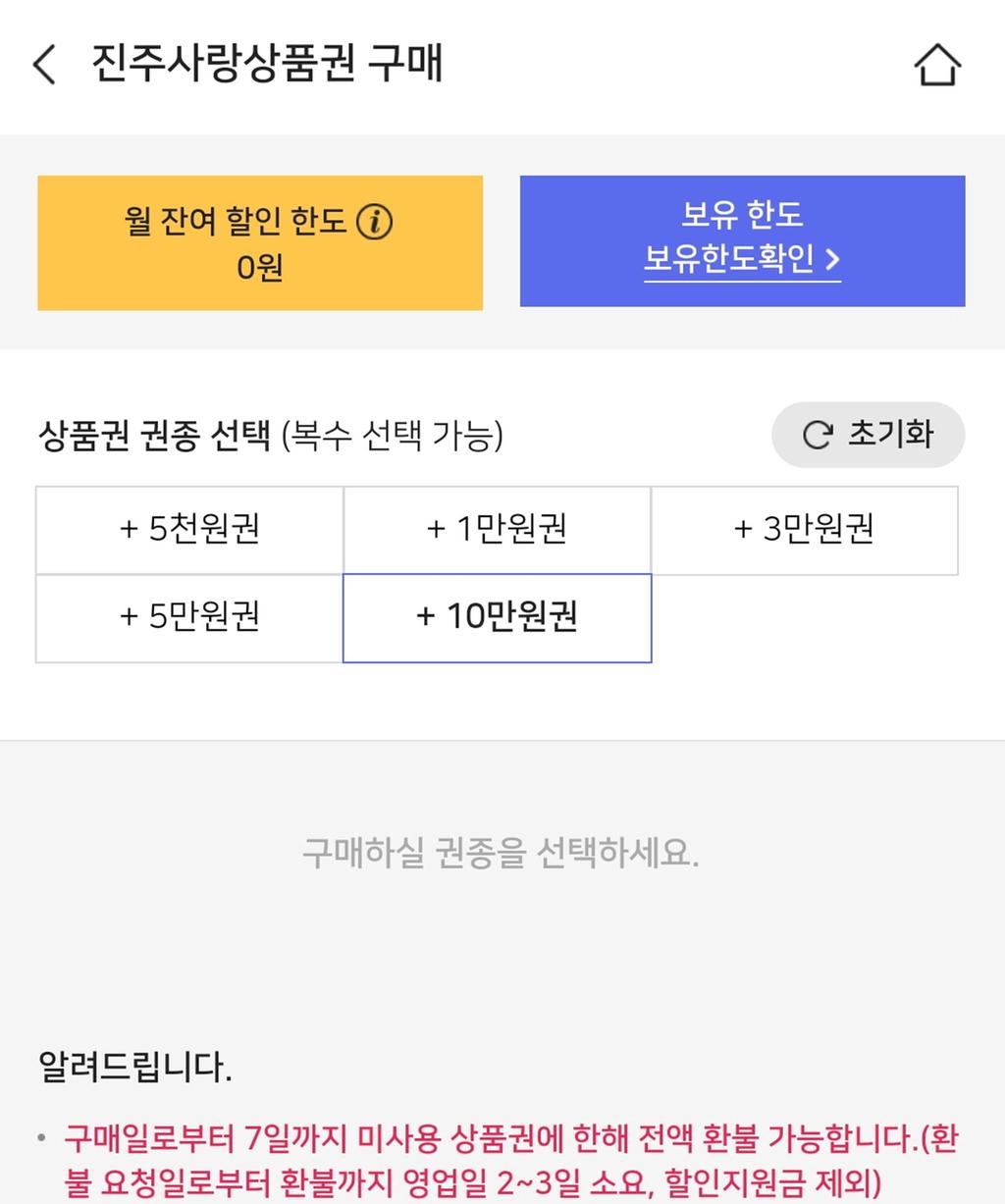Image resolution: width=1005 pixels, height=1204 pixels.
Task: Tap the chevron after 보유한도확인
Action: pyautogui.click(x=835, y=257)
